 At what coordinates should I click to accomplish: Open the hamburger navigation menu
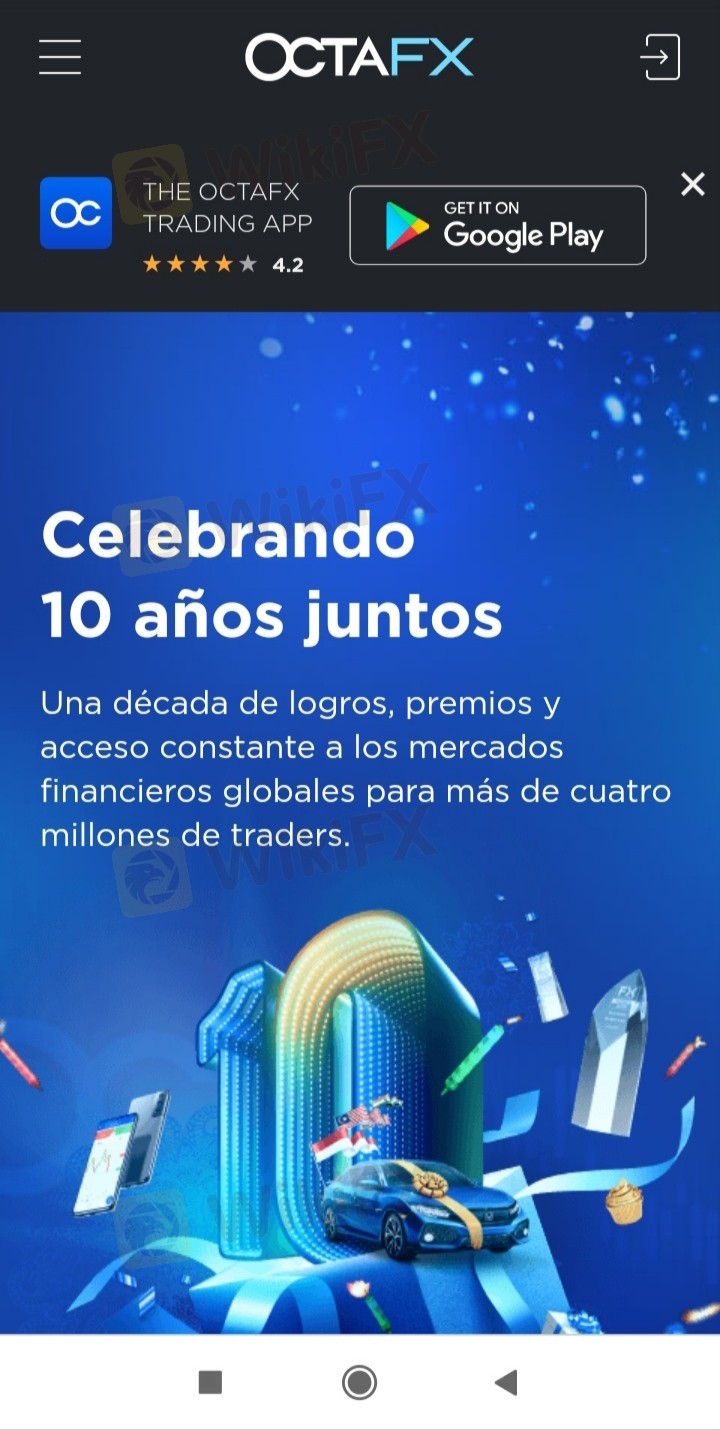60,57
